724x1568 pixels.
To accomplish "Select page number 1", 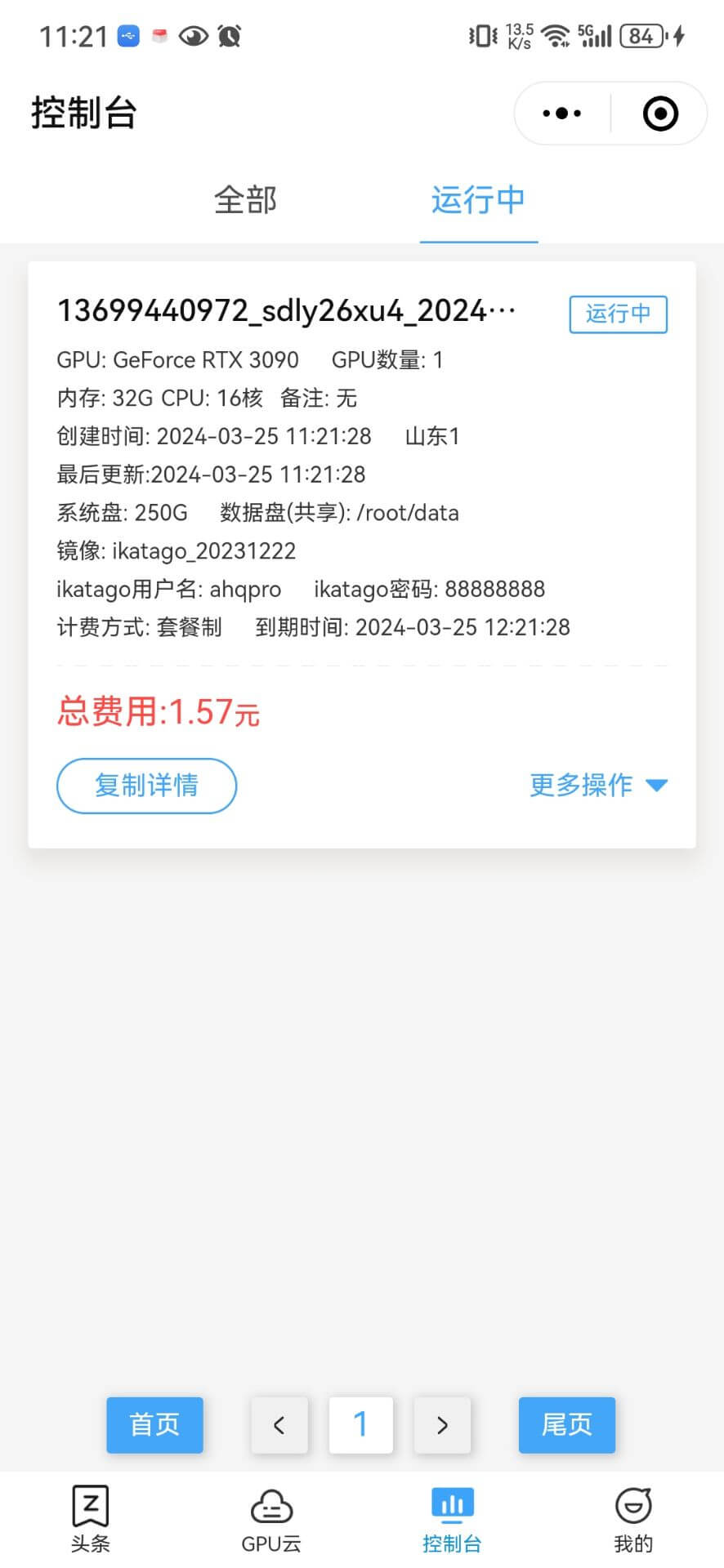I will coord(360,1425).
